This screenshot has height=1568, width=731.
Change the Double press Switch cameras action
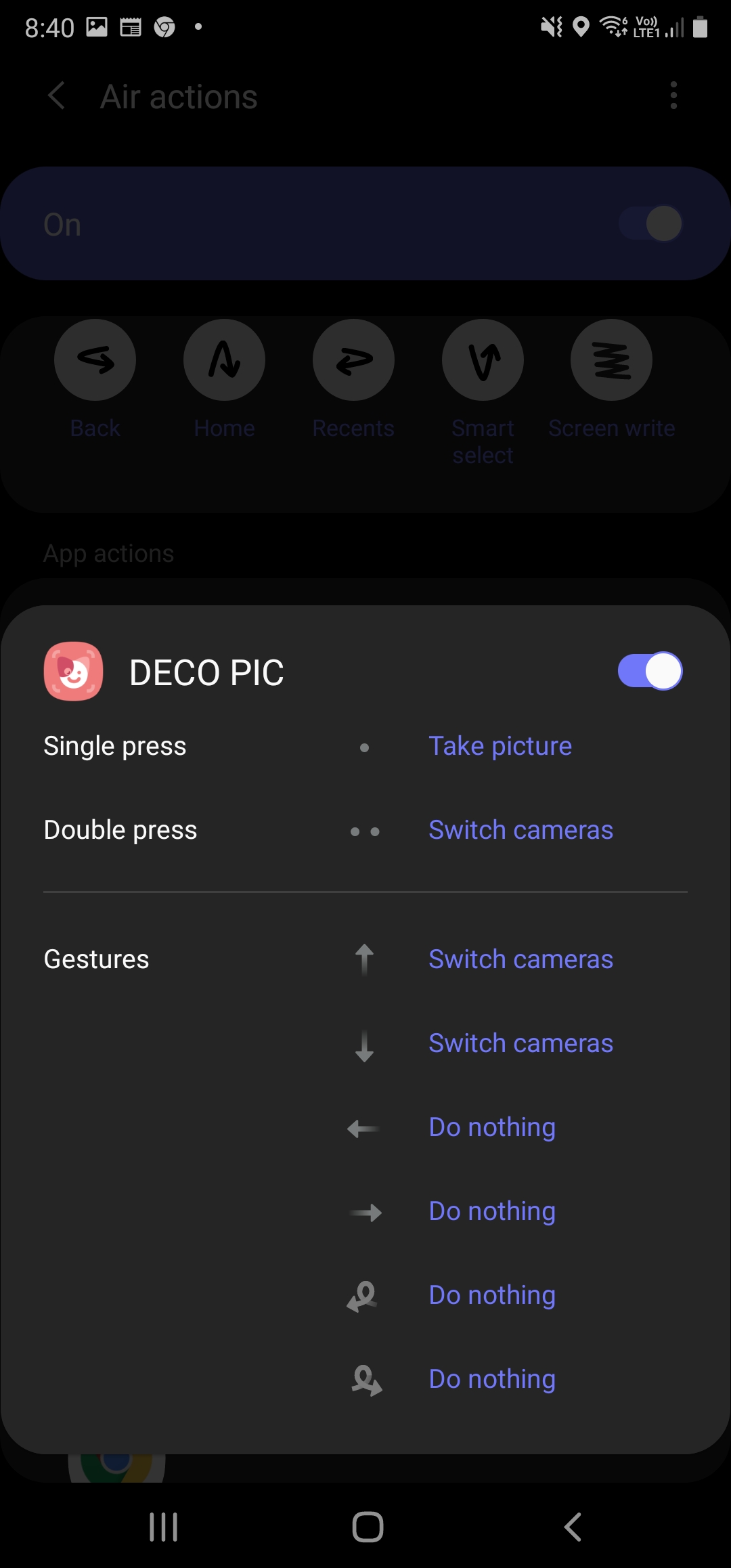click(520, 830)
